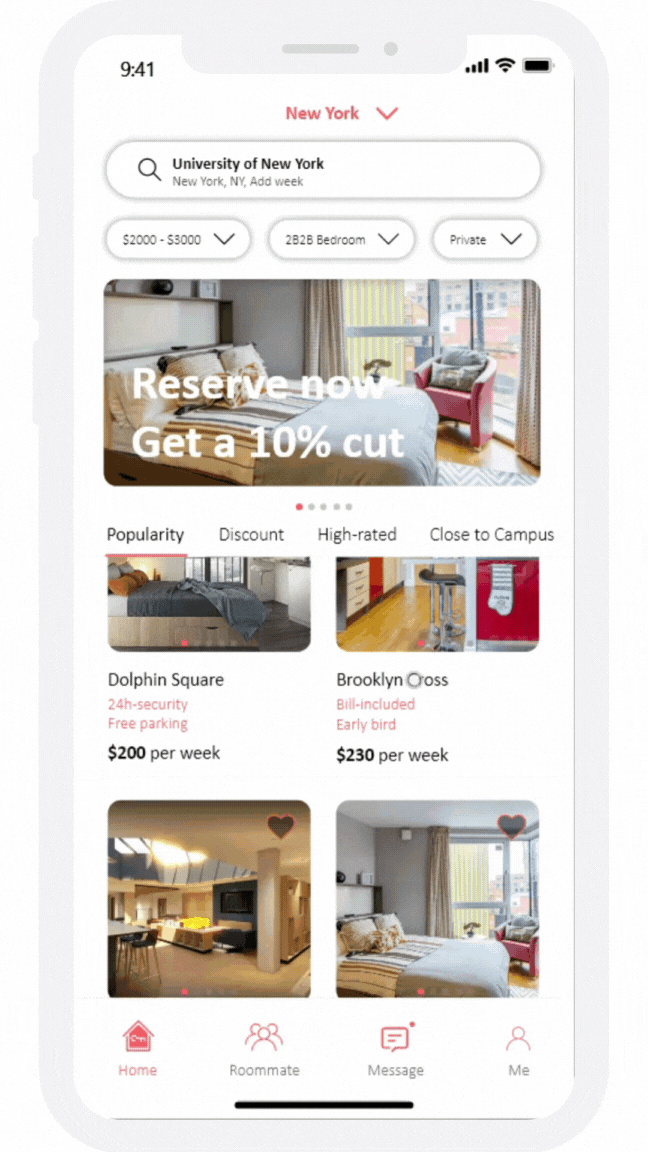
Task: Open the Me profile tab
Action: pyautogui.click(x=518, y=1049)
